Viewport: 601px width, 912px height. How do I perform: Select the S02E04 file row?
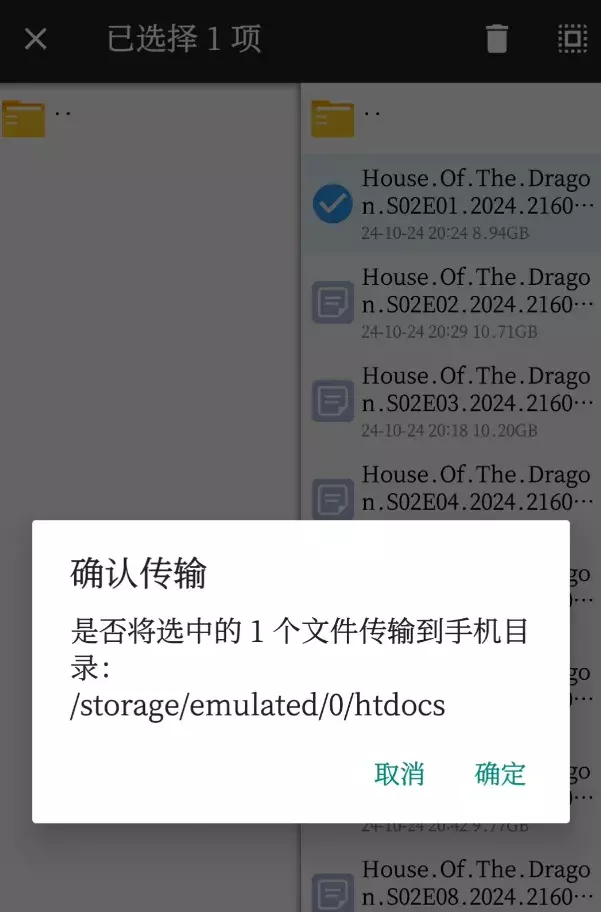coord(450,487)
